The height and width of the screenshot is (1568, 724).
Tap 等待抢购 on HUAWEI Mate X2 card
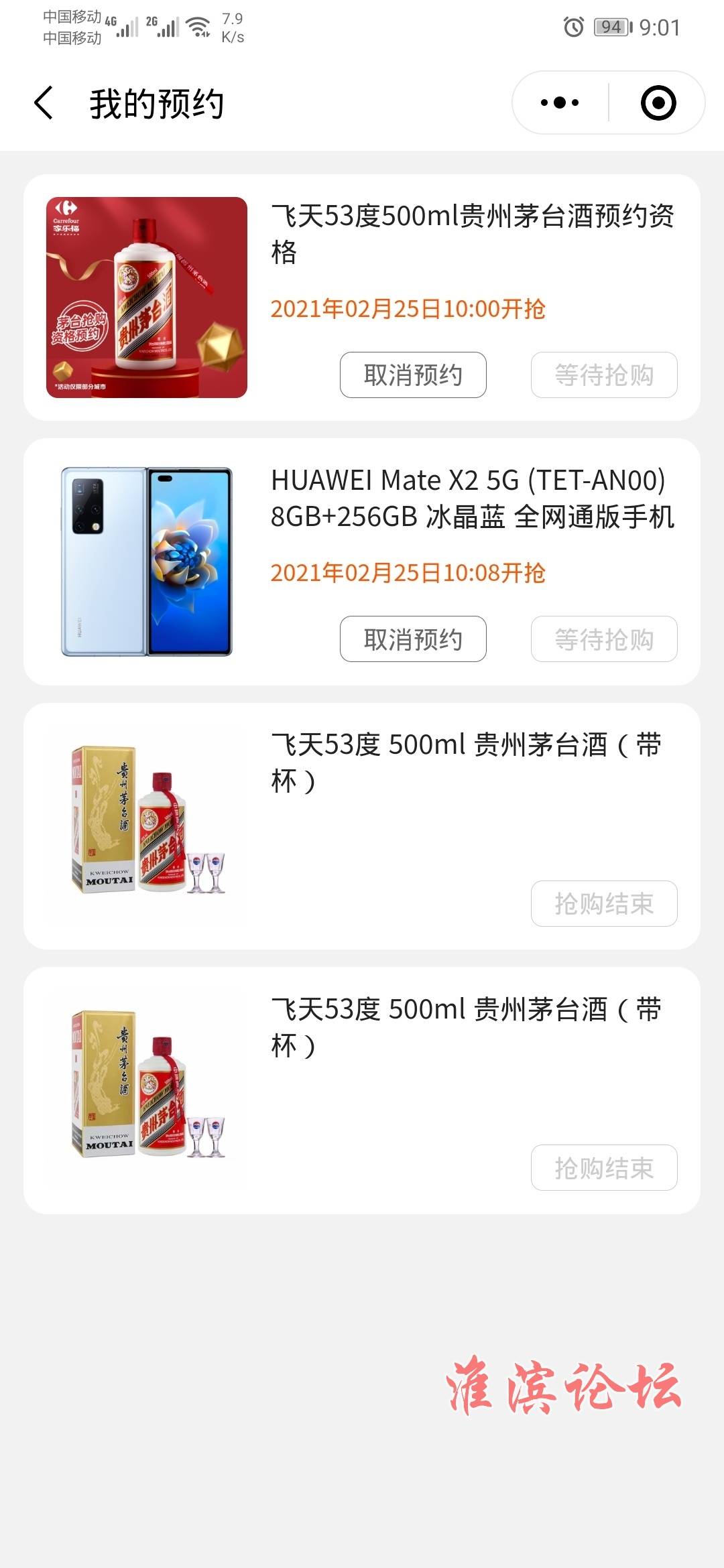[x=604, y=639]
